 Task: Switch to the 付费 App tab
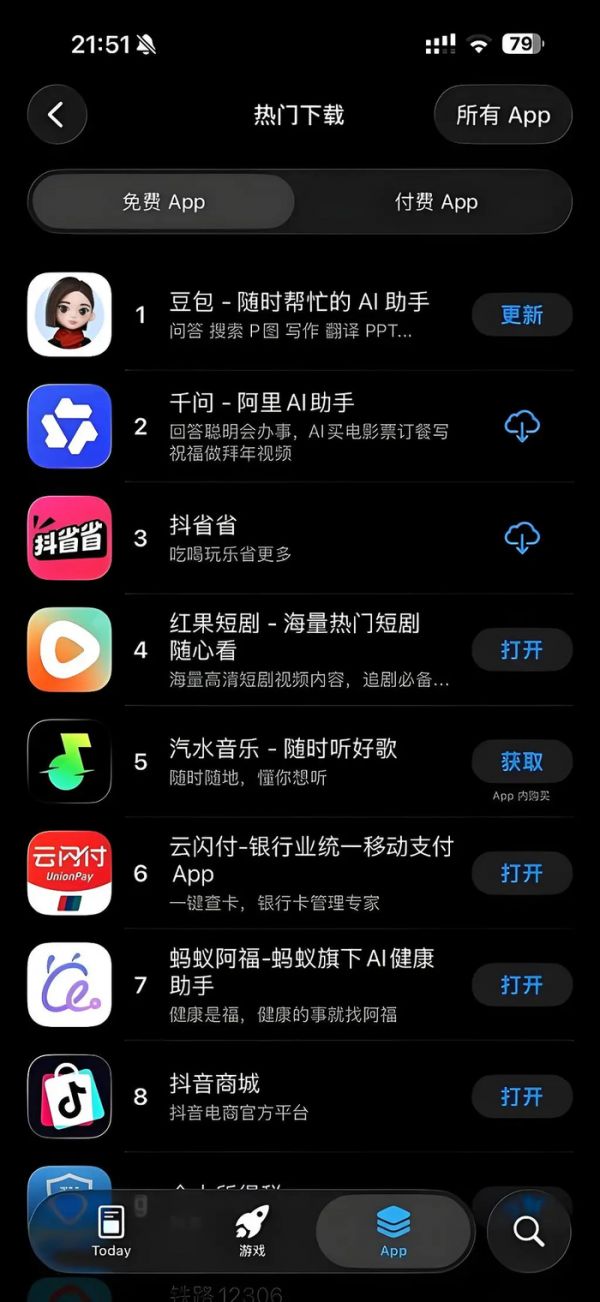coord(436,202)
